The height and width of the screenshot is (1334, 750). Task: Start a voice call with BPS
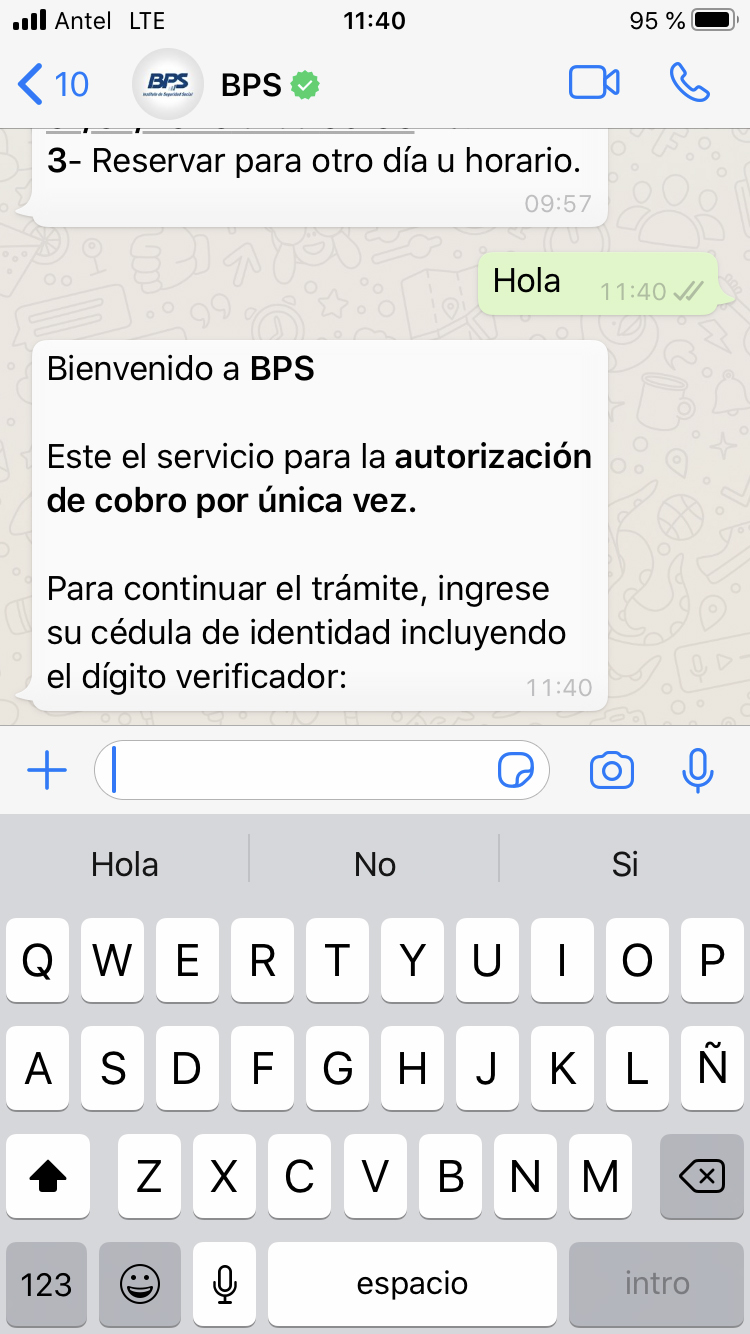690,83
